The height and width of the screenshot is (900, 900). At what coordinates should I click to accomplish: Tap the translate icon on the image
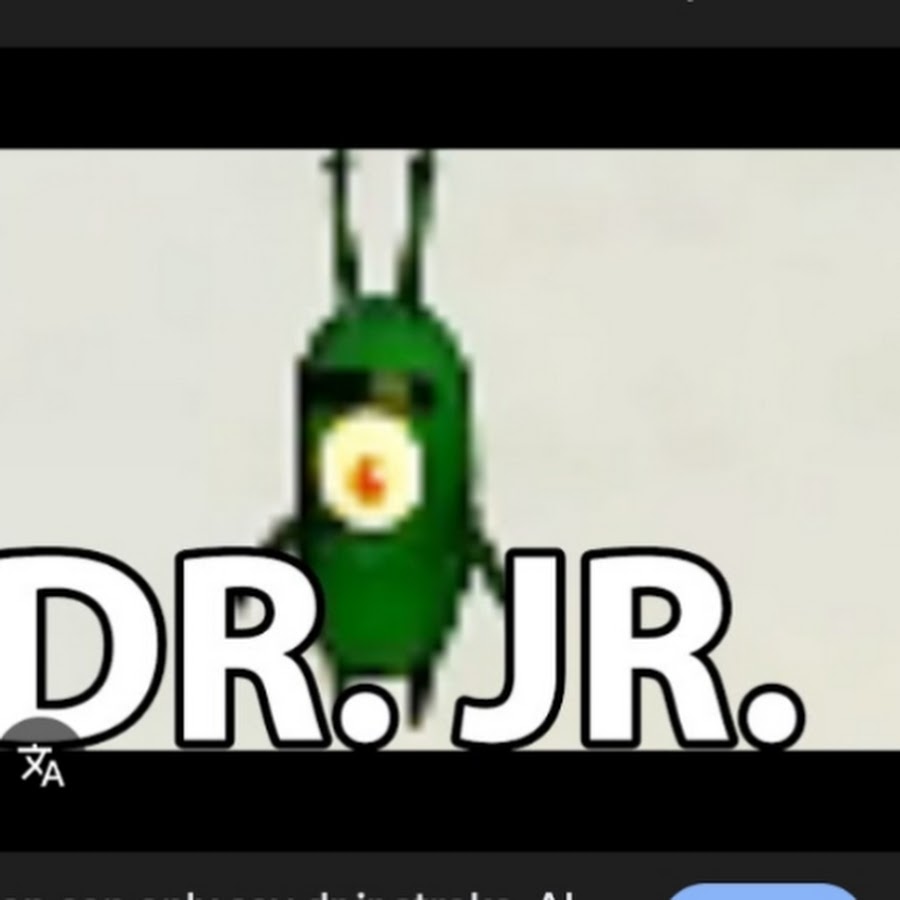coord(42,765)
